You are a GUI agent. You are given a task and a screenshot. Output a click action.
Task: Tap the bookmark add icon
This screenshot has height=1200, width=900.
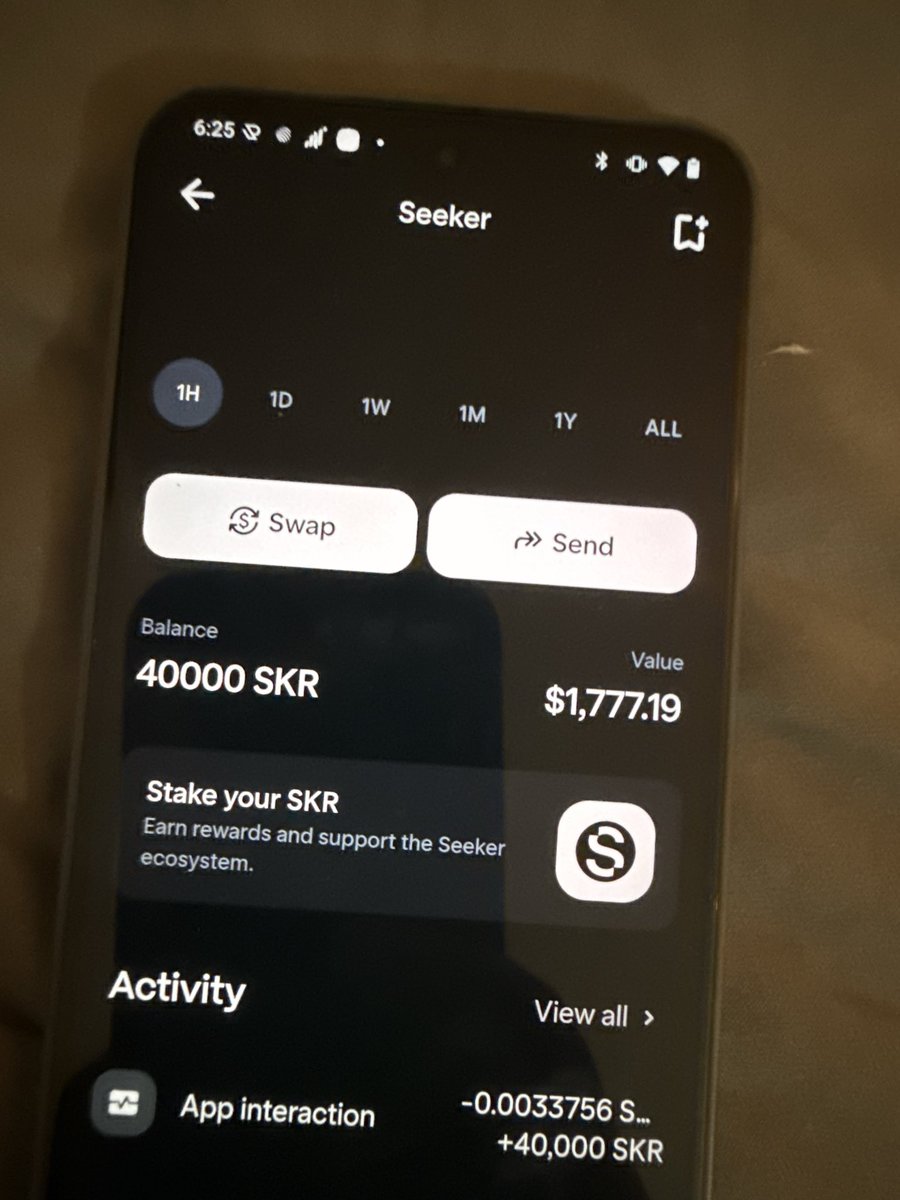[x=689, y=233]
